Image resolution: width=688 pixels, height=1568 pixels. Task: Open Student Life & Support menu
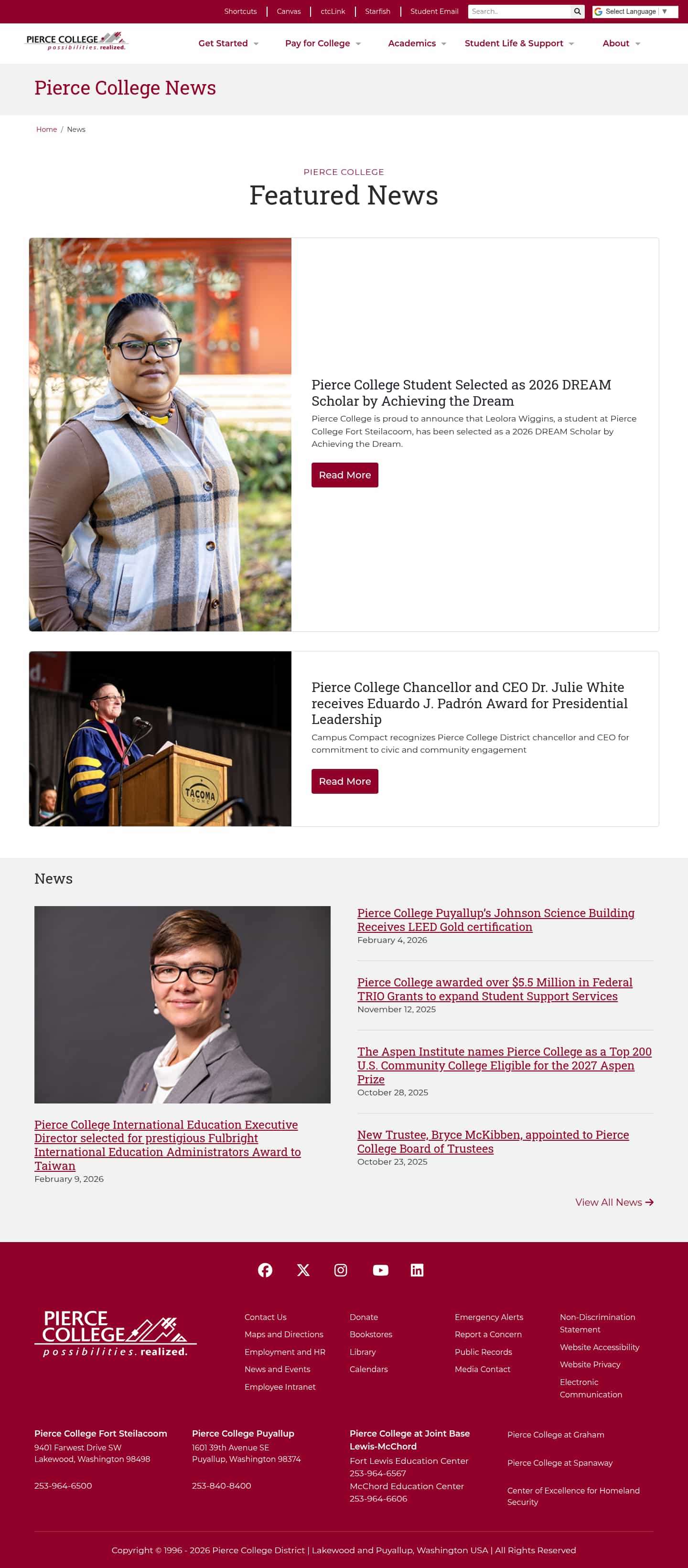[519, 44]
